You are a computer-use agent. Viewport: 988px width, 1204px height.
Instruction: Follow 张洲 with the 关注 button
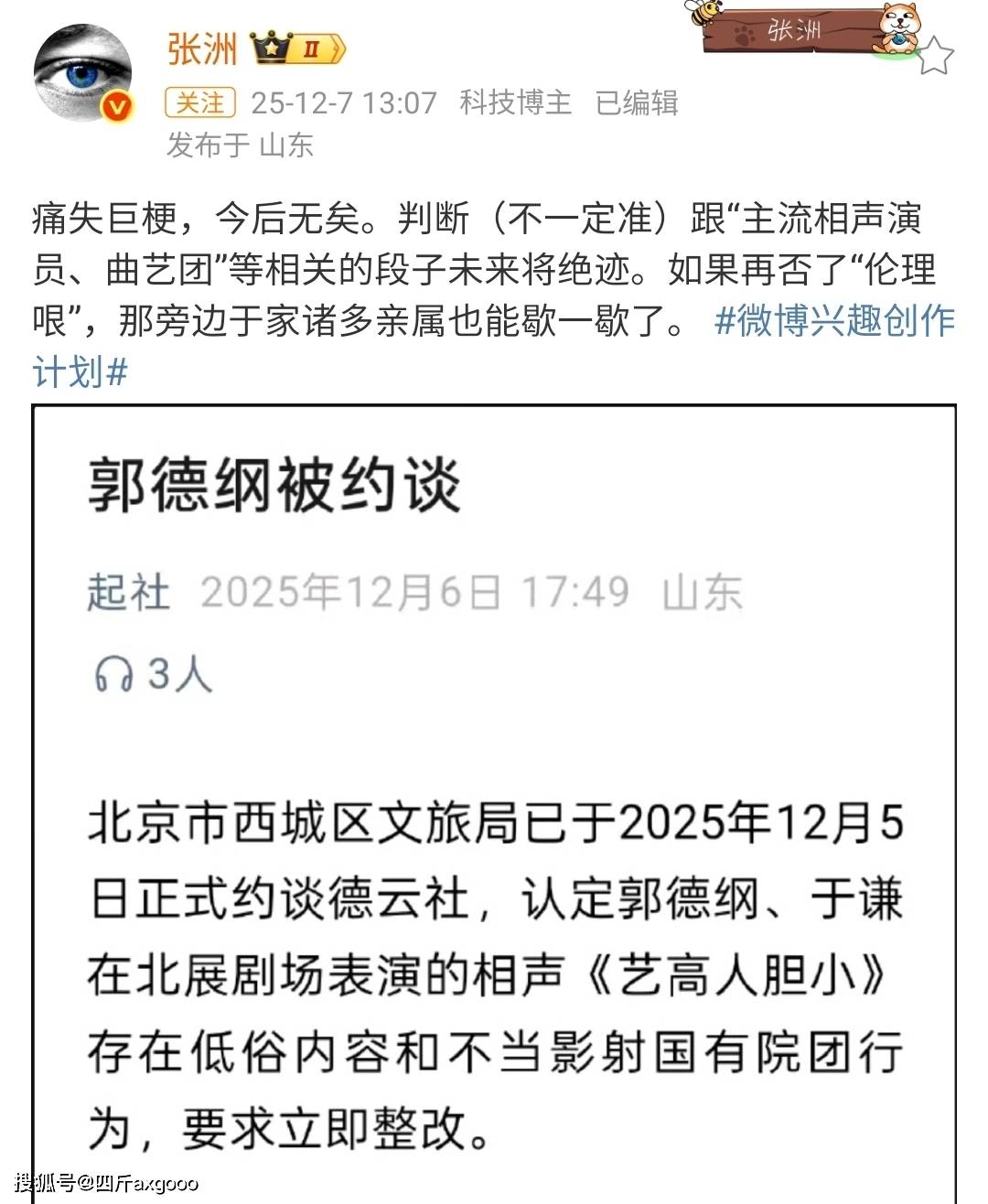point(199,102)
